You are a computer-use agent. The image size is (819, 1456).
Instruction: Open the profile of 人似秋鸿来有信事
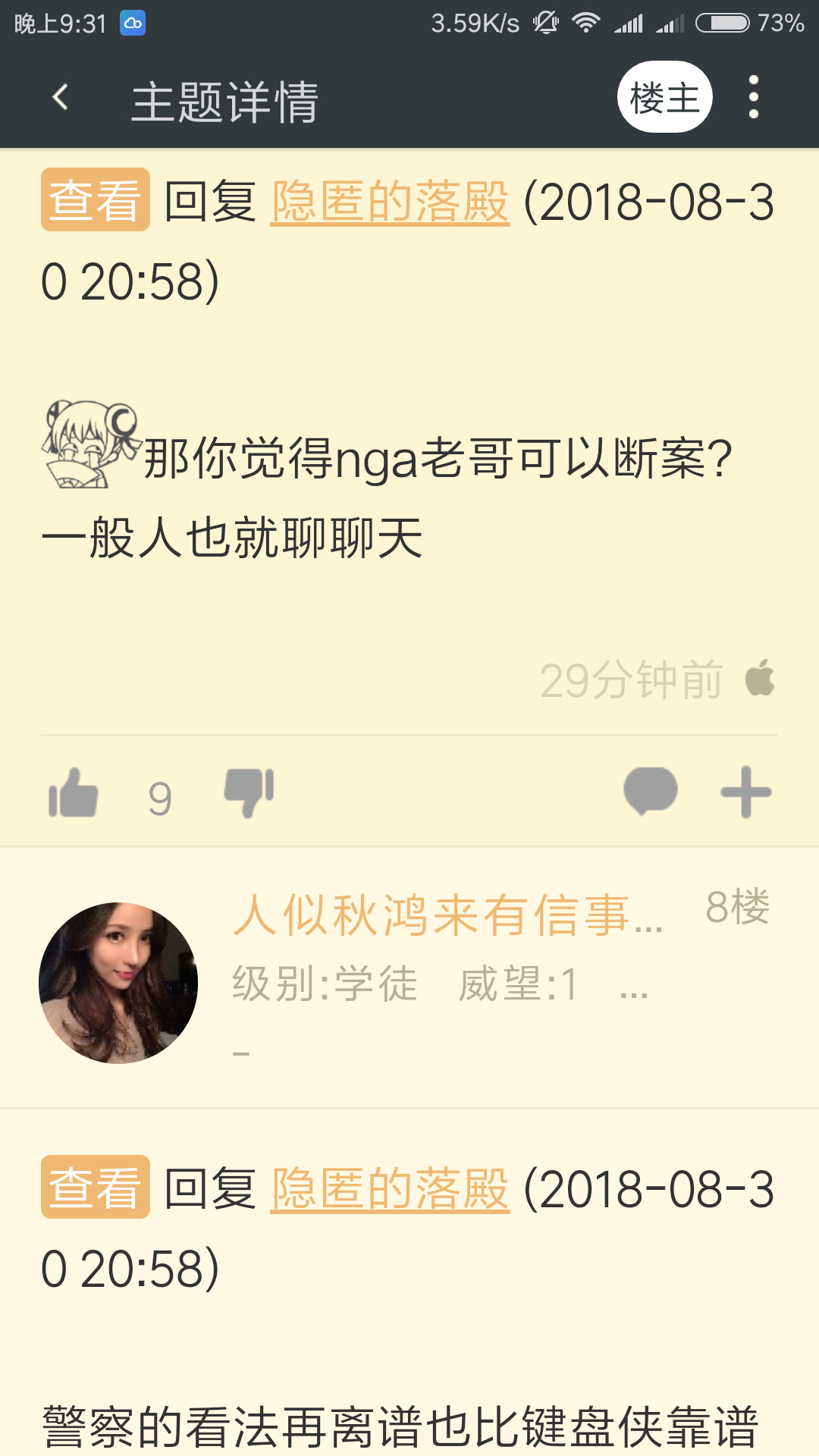[x=447, y=915]
